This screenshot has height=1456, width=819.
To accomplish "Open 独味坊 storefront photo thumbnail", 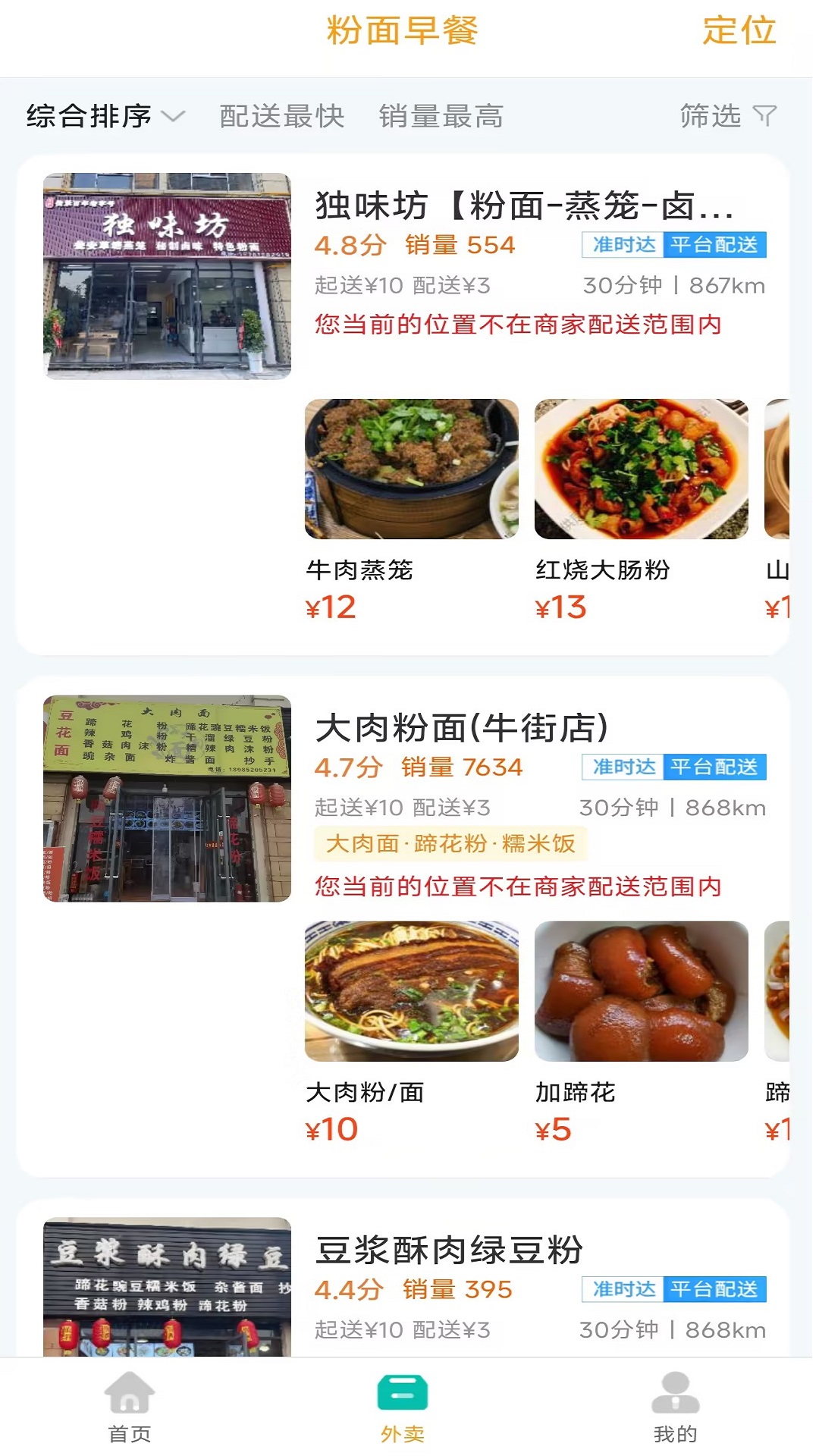I will pos(168,275).
